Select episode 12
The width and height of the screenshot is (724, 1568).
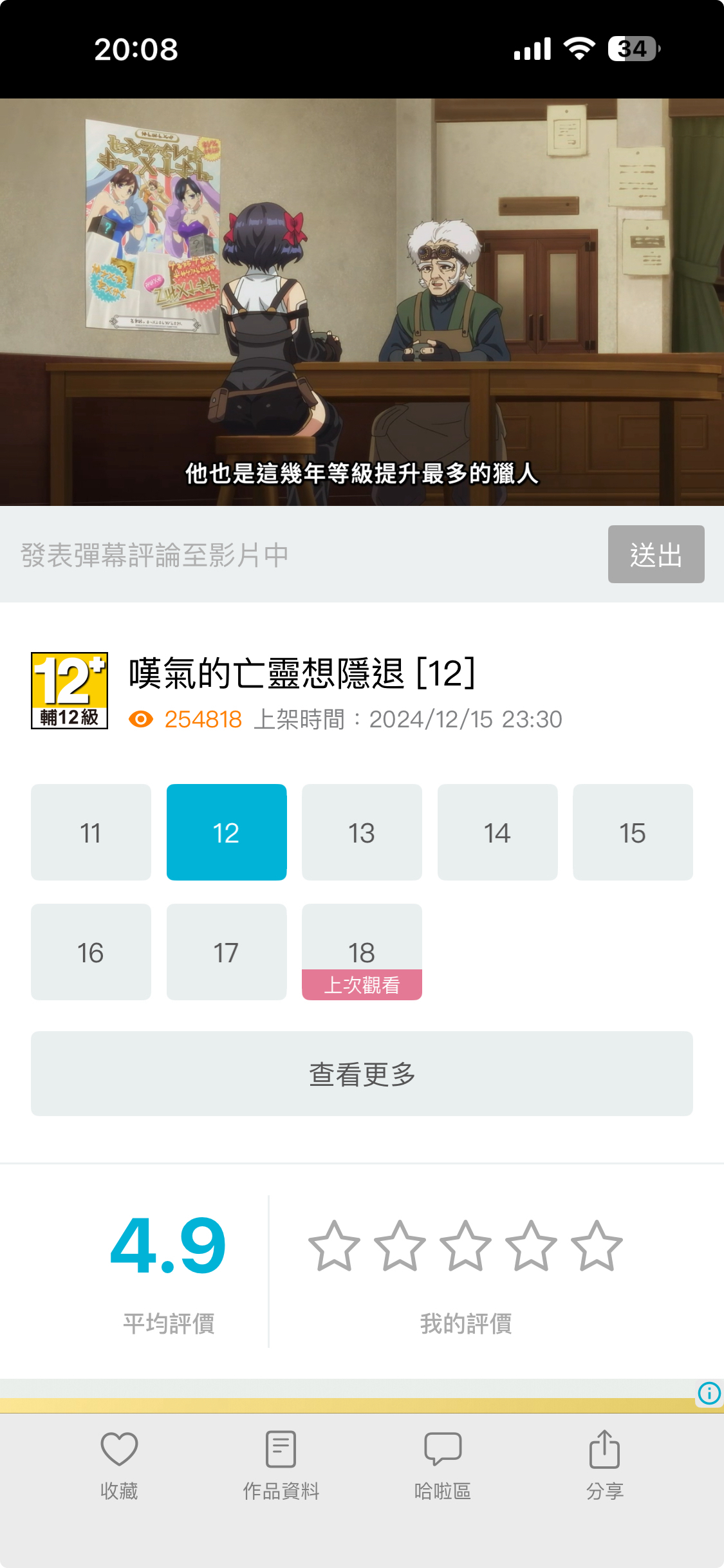pos(227,832)
